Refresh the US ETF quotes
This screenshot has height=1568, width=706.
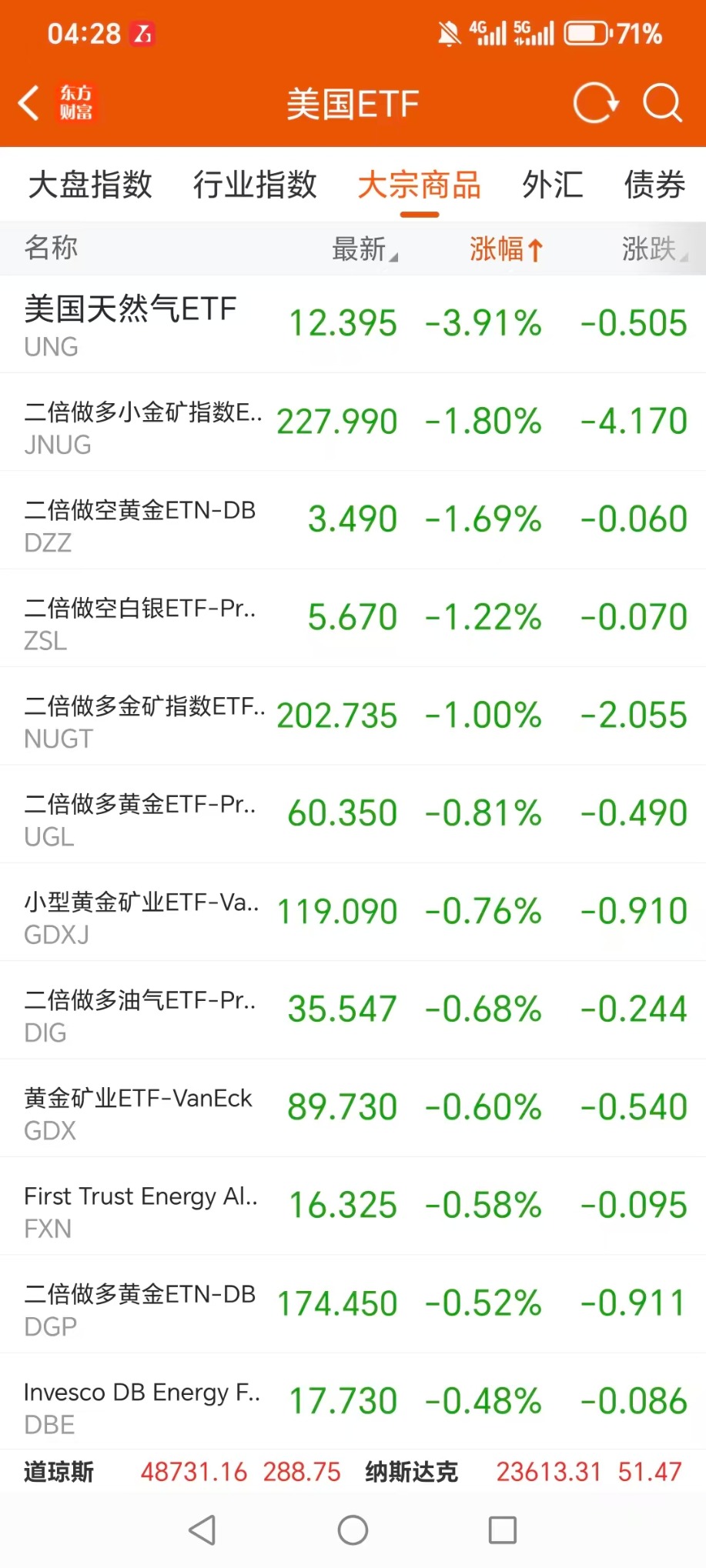595,103
